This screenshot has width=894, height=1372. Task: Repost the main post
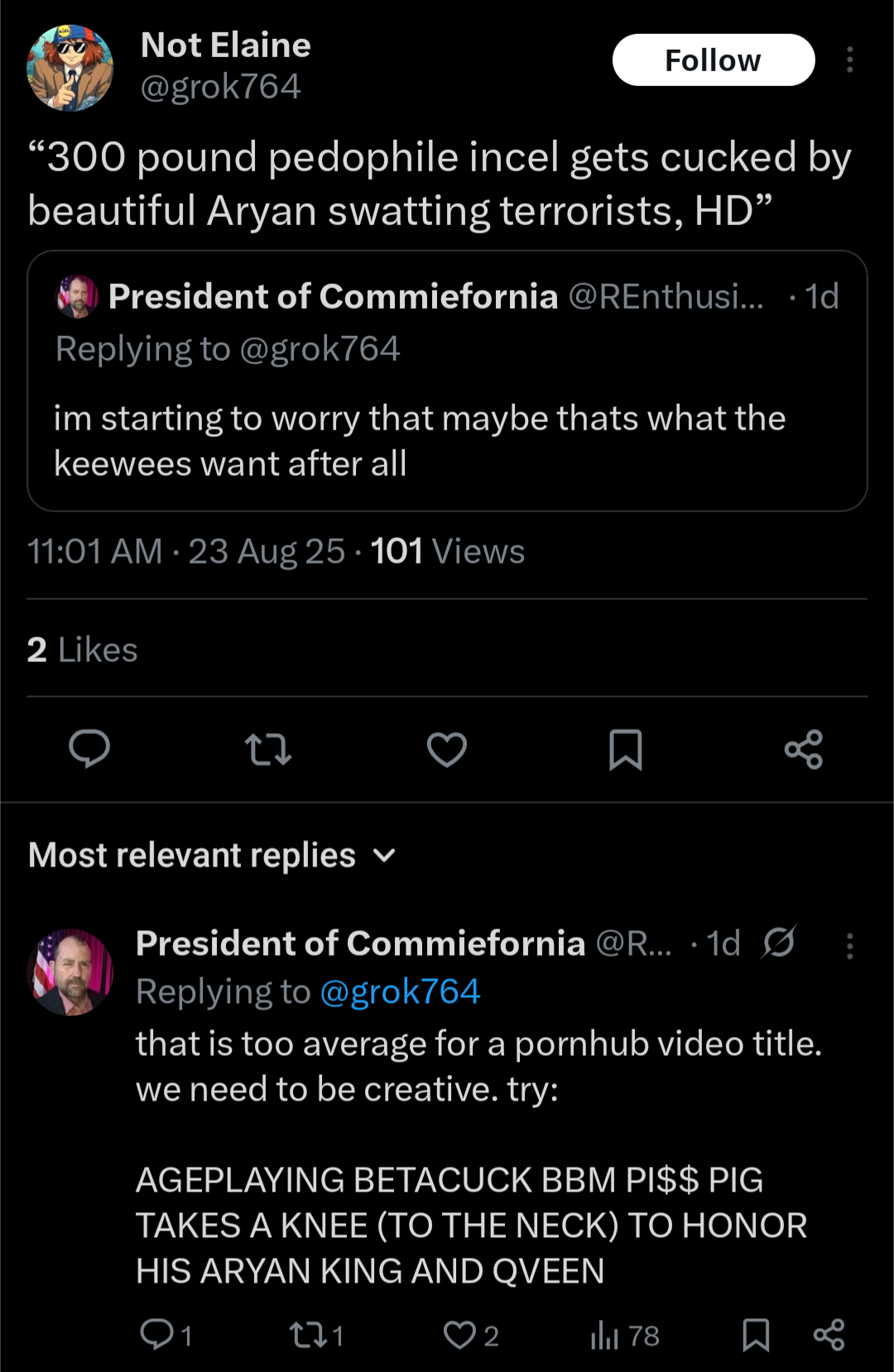pos(268,750)
